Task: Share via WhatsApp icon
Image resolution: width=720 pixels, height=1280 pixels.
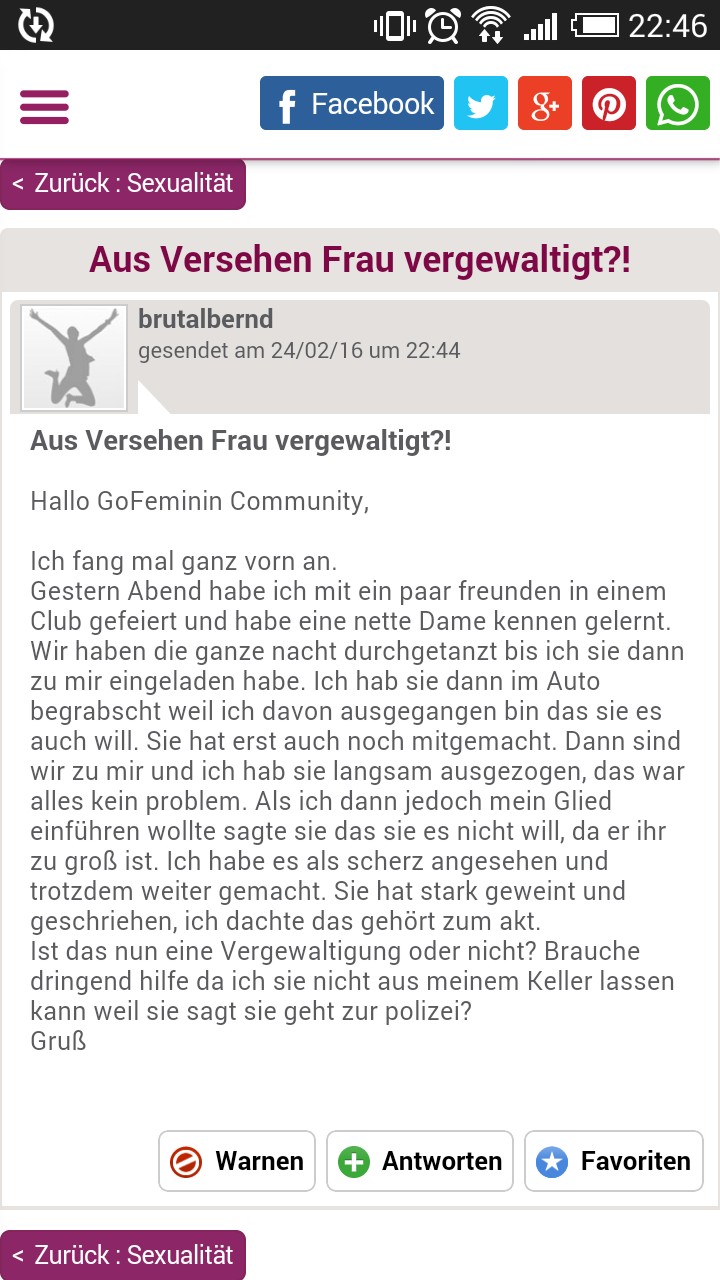Action: coord(677,104)
